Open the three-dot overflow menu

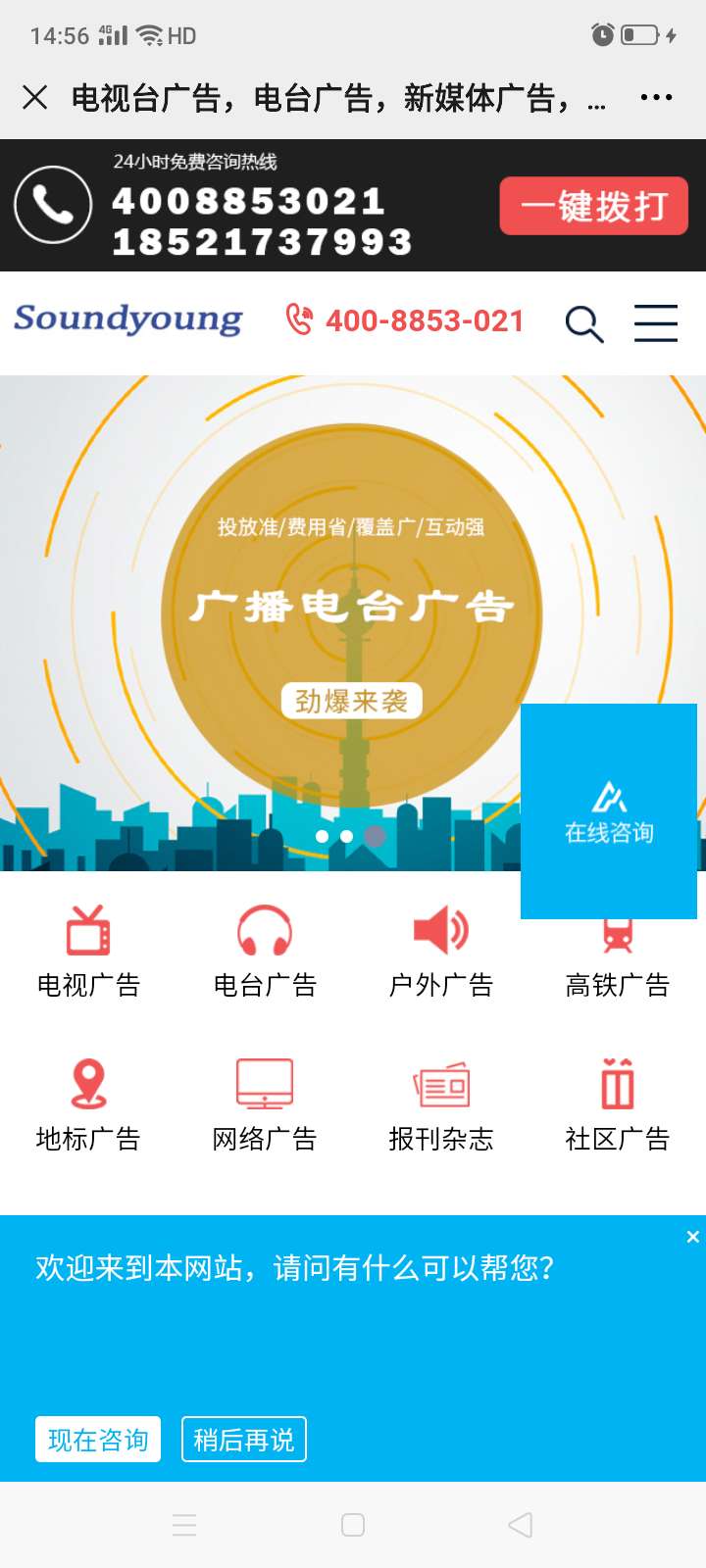pyautogui.click(x=656, y=97)
